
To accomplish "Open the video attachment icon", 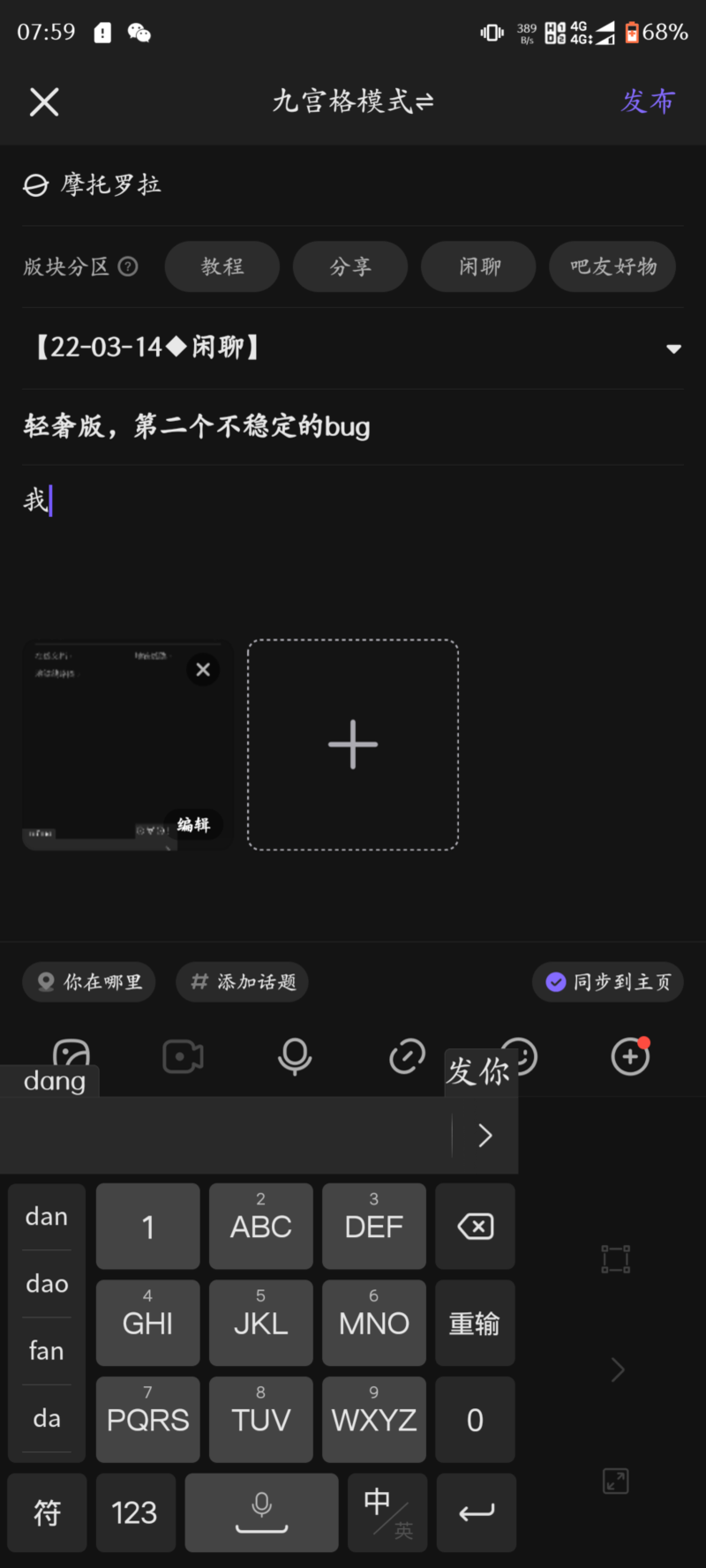I will (x=184, y=1056).
